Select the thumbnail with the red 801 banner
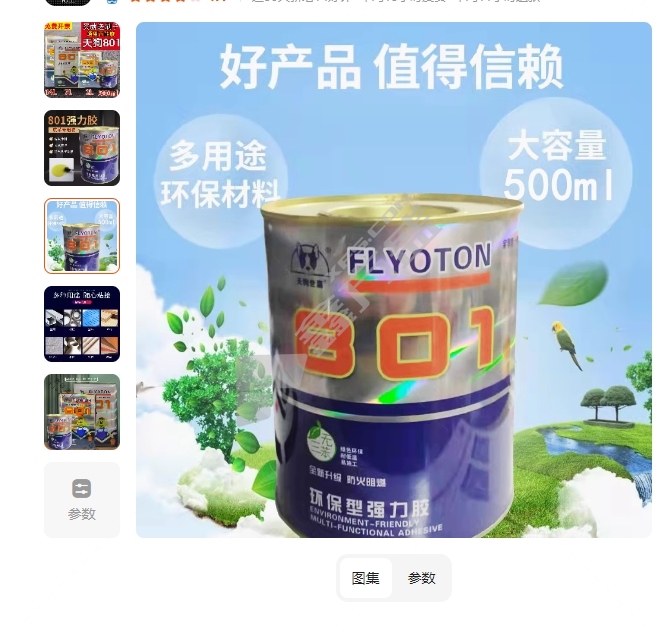This screenshot has height=628, width=670. click(x=82, y=60)
